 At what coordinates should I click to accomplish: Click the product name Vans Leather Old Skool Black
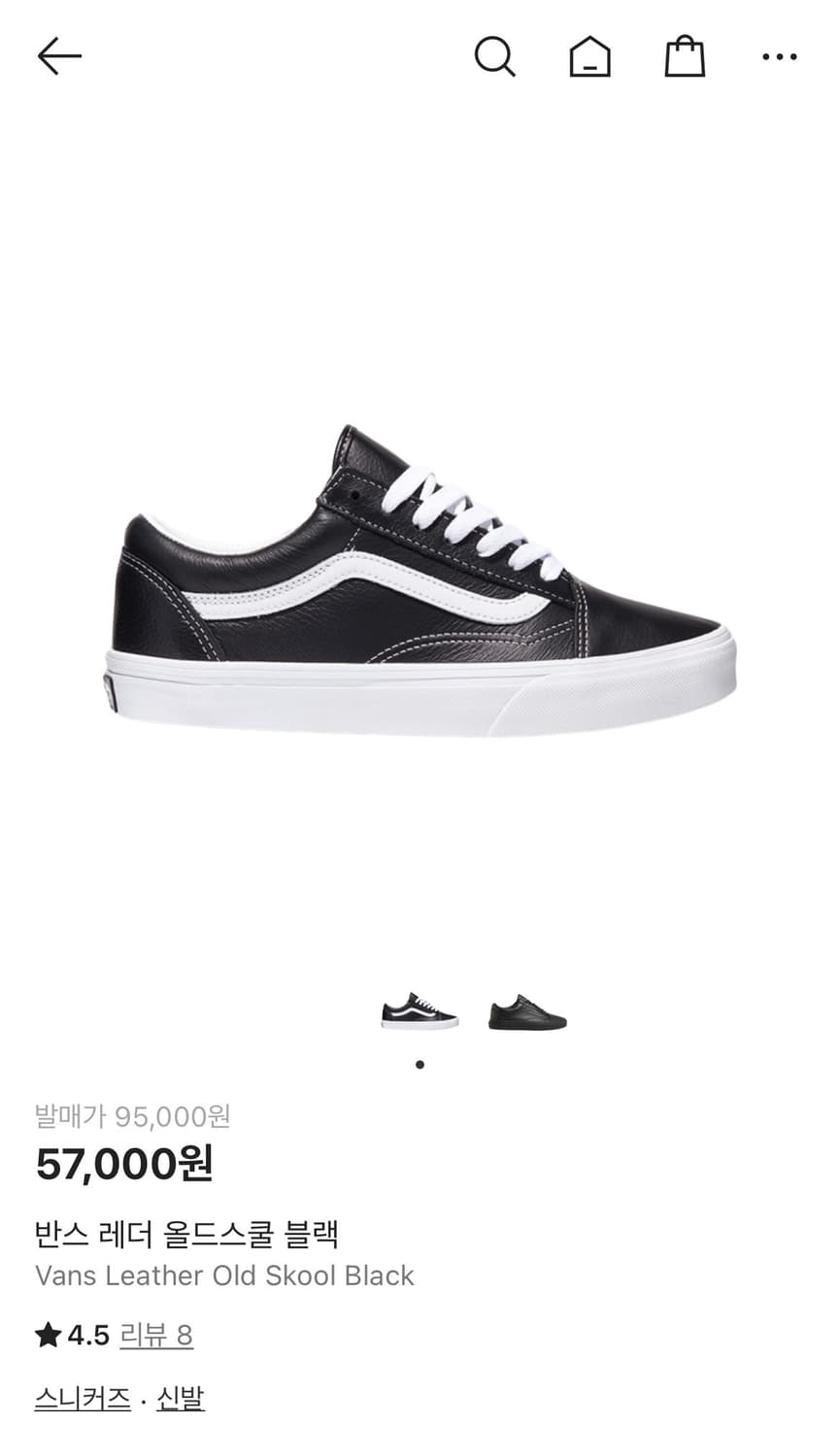[x=222, y=1275]
